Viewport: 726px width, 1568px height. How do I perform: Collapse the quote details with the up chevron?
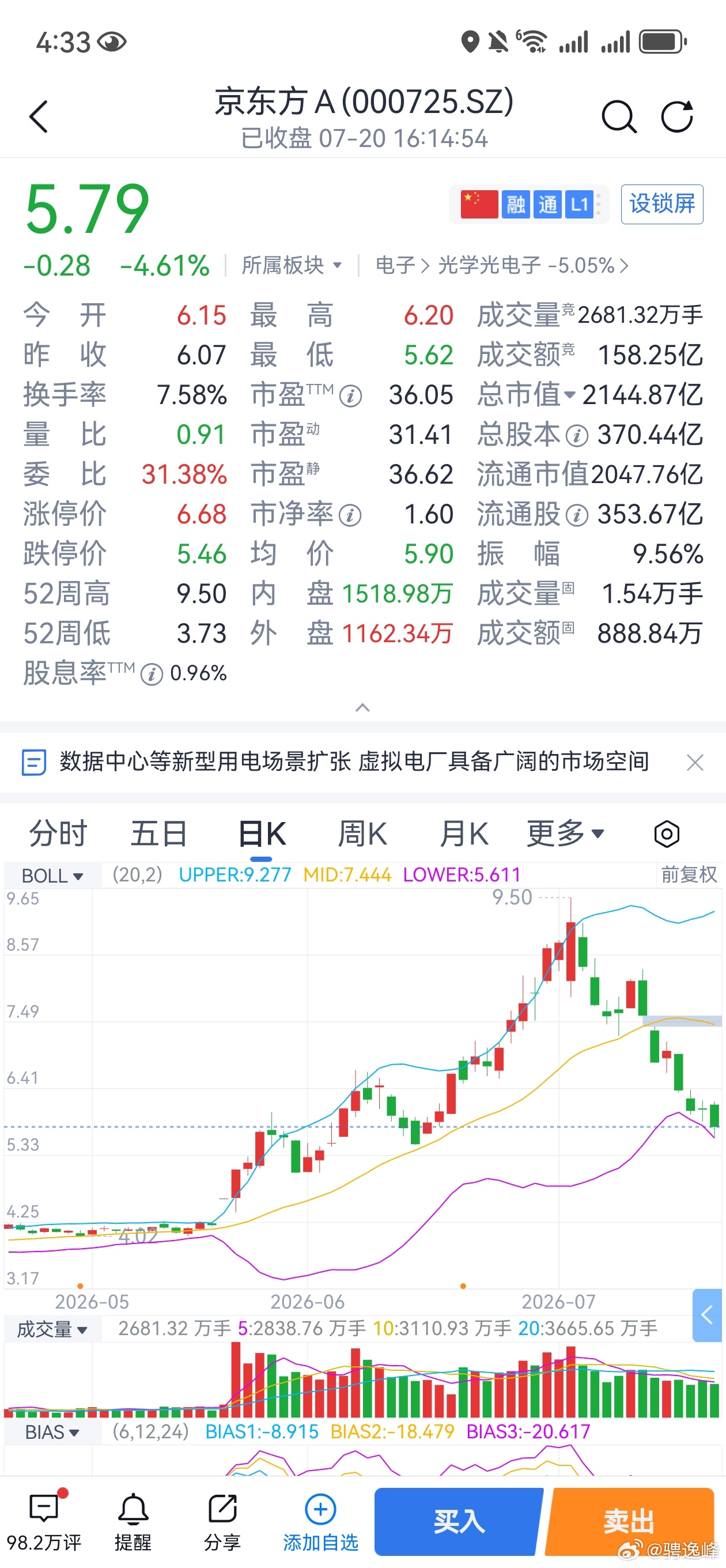[362, 707]
